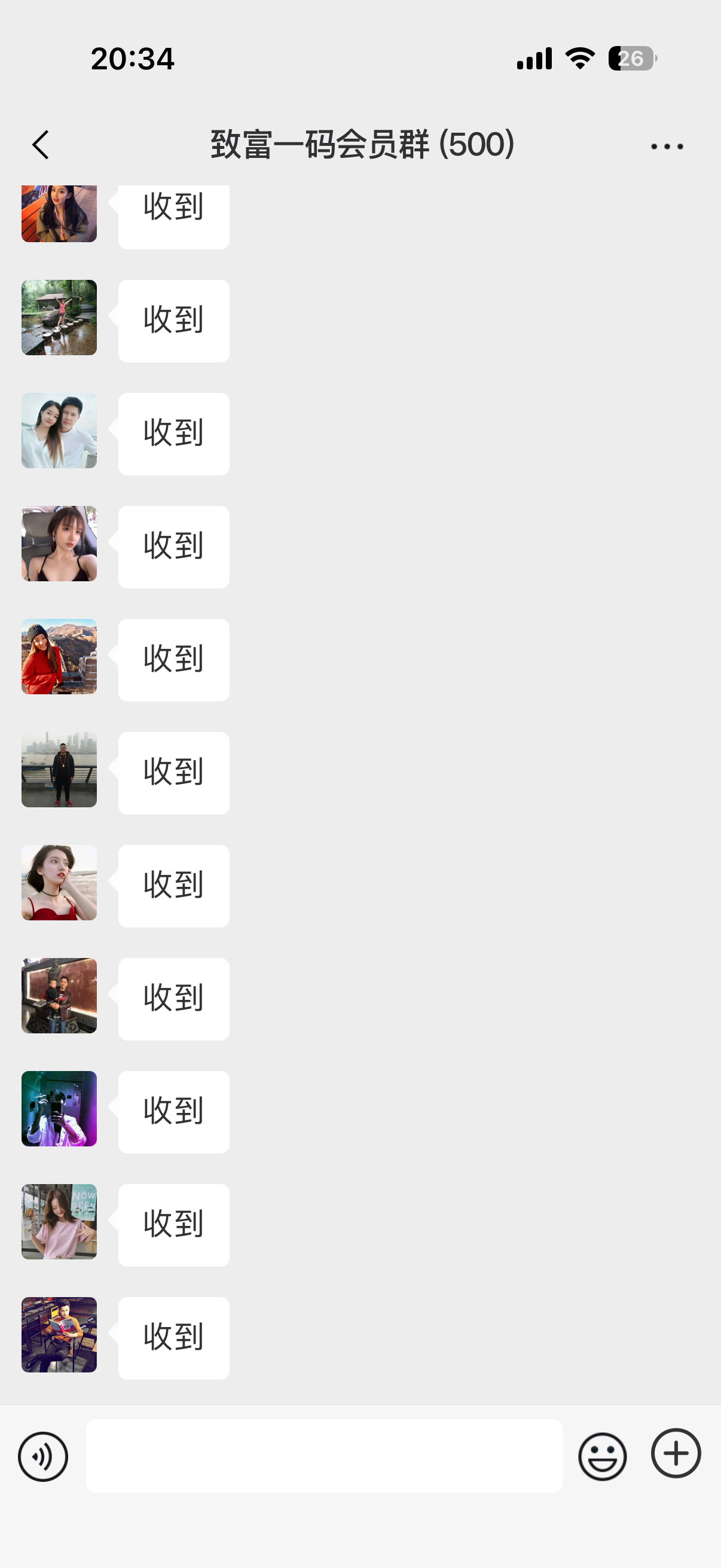Switch to voice message input
The image size is (721, 1568).
(43, 1457)
